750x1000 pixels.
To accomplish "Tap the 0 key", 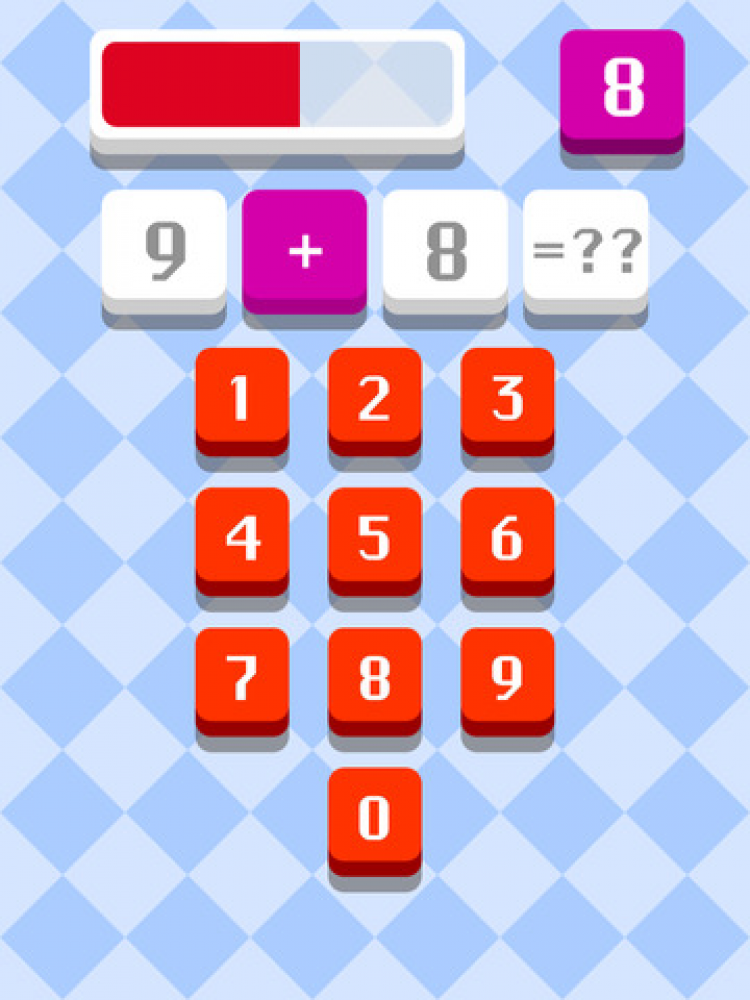I will [x=374, y=818].
